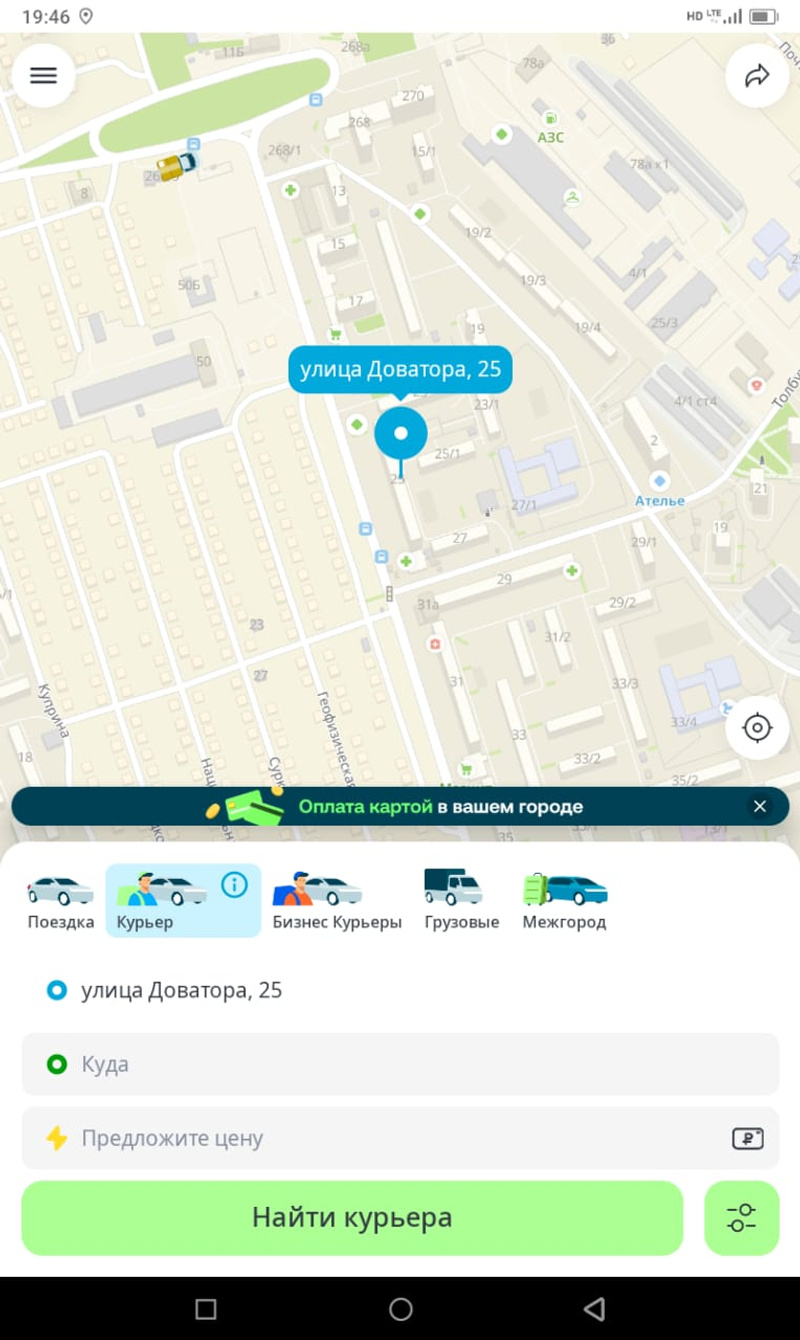Image resolution: width=800 pixels, height=1340 pixels.
Task: Select the Поездка service type
Action: coord(60,901)
